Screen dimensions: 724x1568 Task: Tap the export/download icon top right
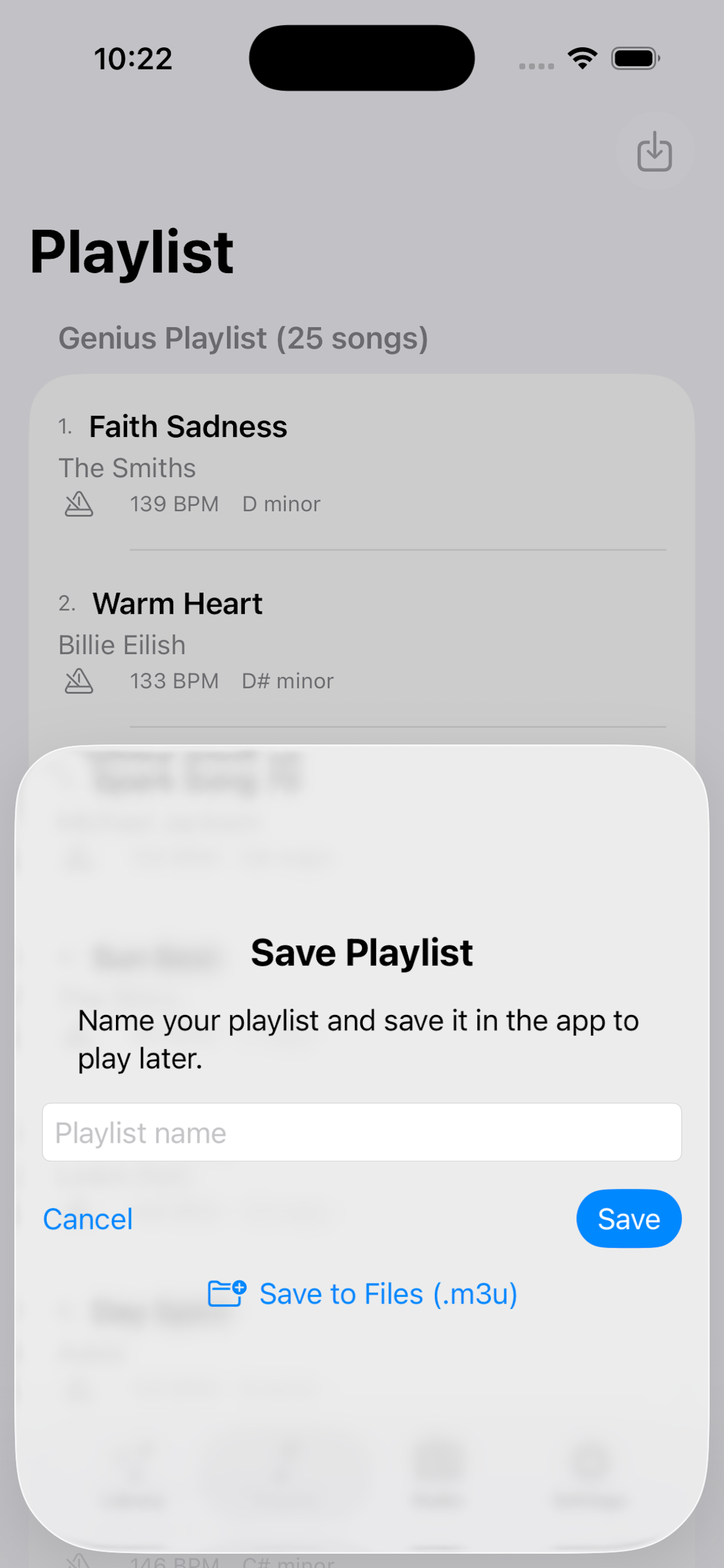[655, 152]
